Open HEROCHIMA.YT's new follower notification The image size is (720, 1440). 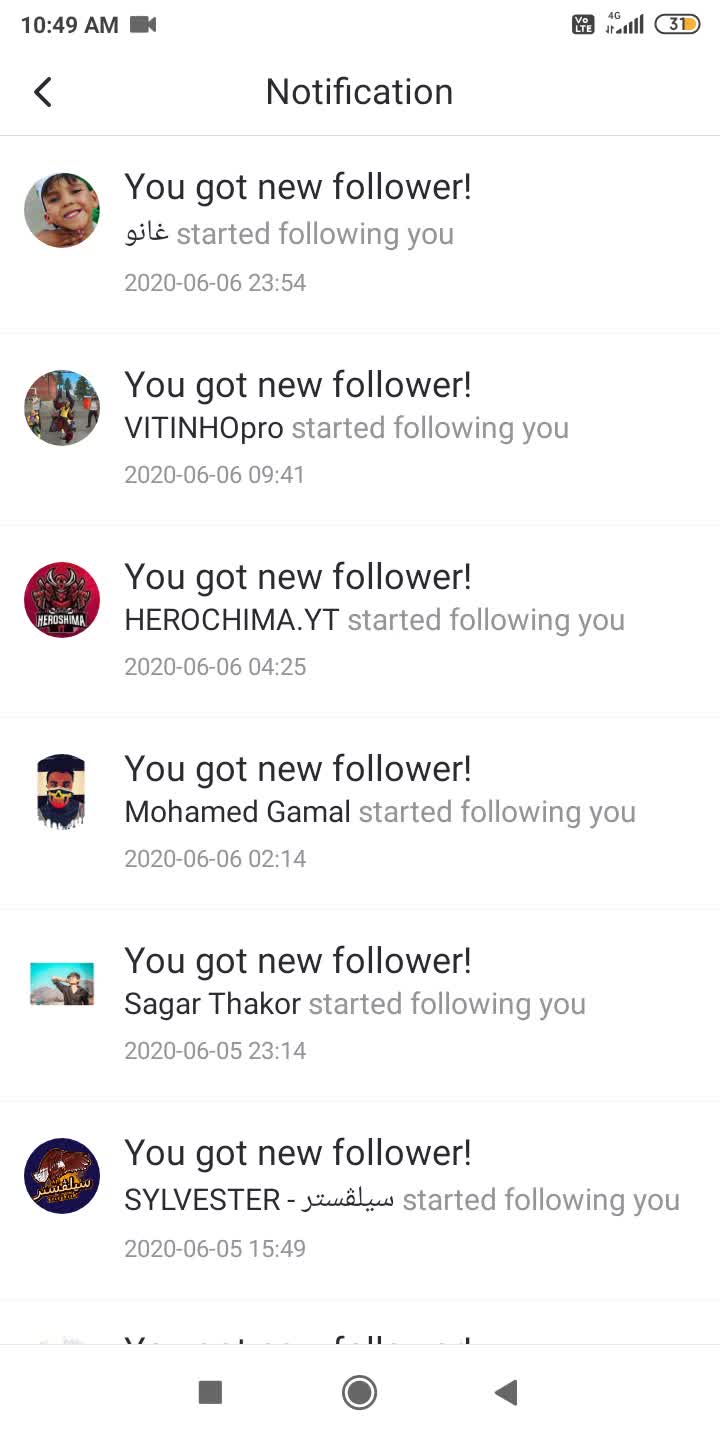[360, 620]
